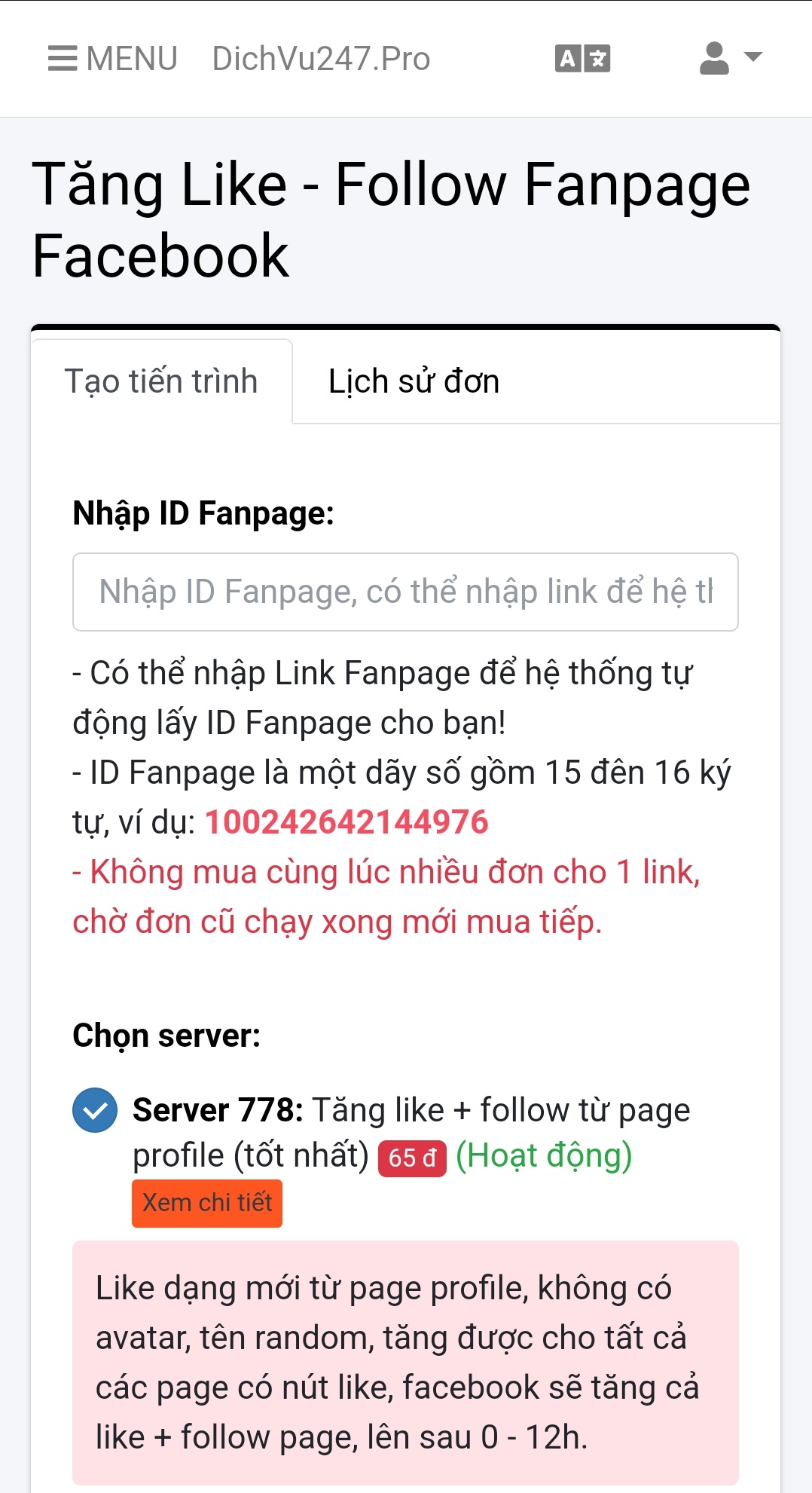
Task: Open the MENU drawer button
Action: click(x=112, y=59)
